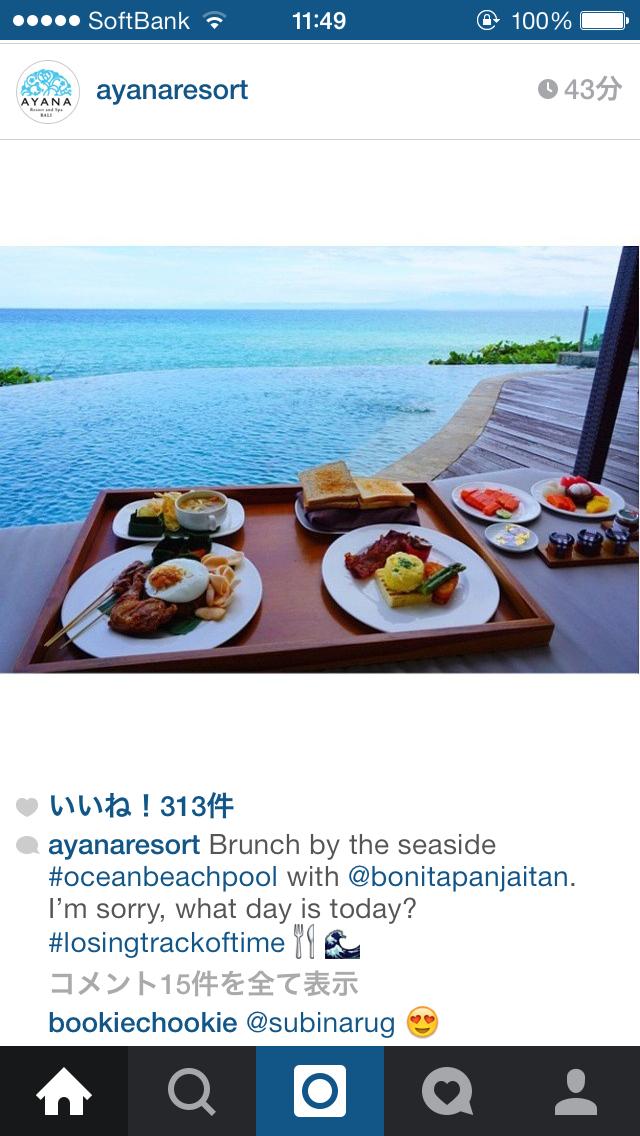Switch to the Search and explore tab
The width and height of the screenshot is (640, 1136).
pos(192,1091)
